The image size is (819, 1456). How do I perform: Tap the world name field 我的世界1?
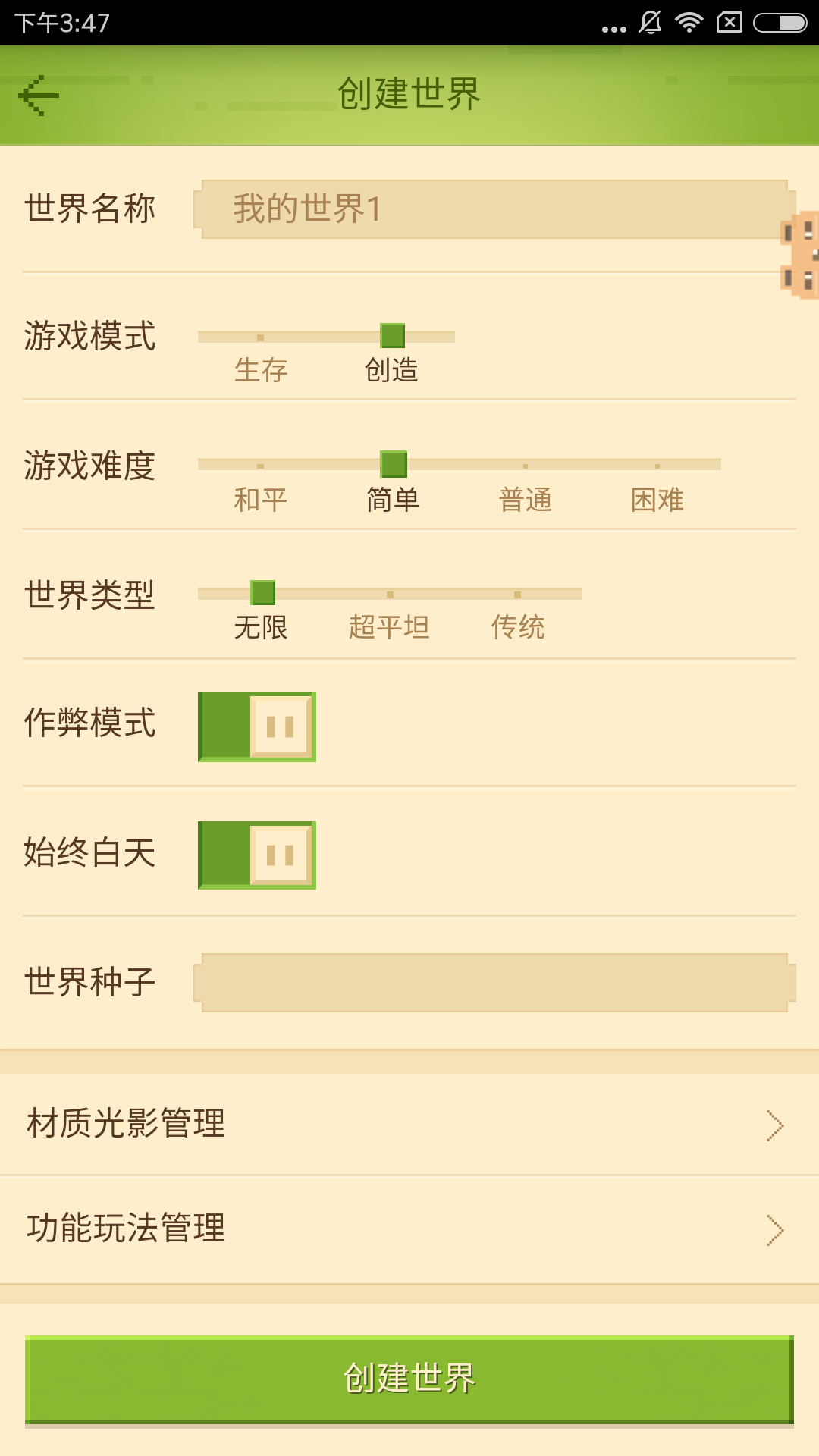[493, 209]
